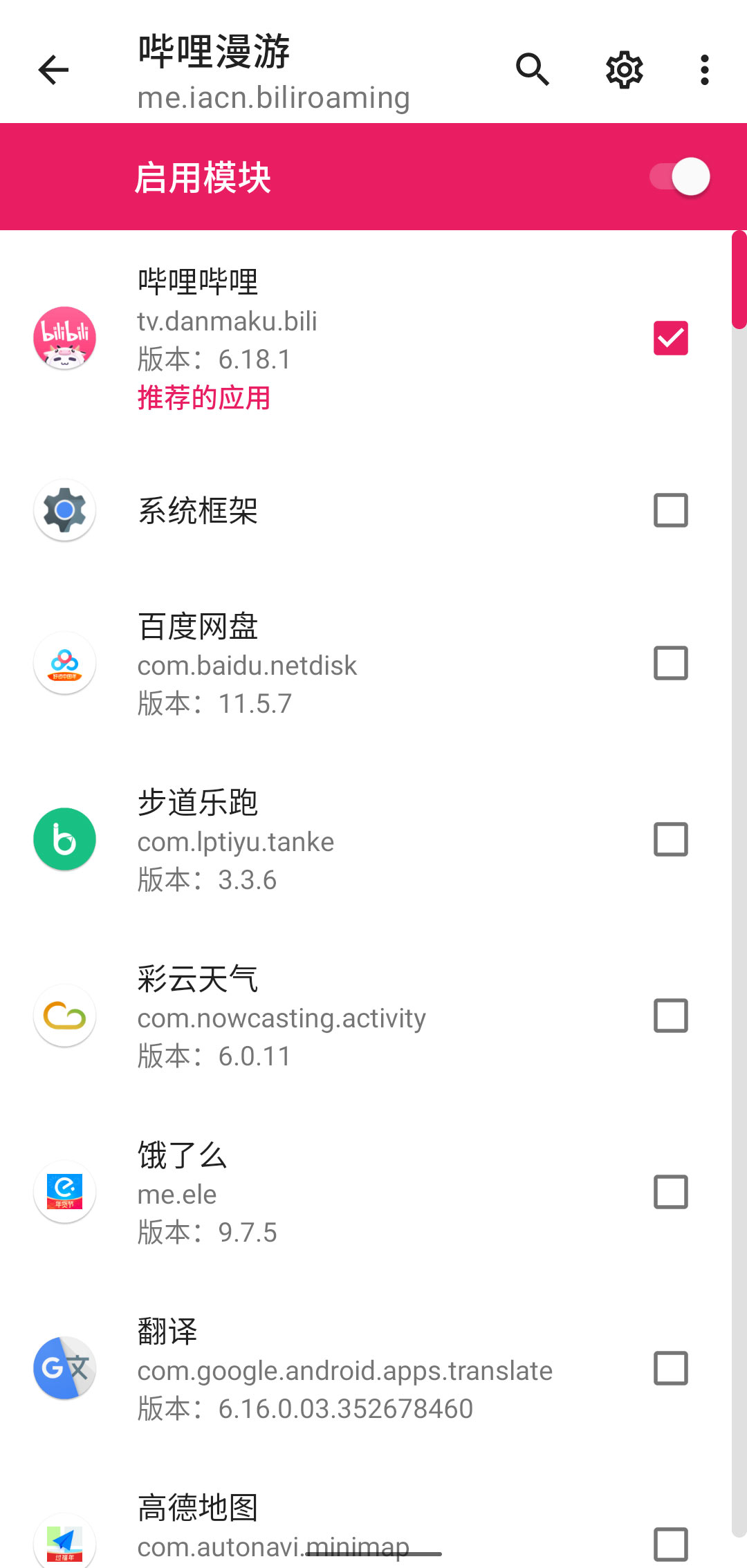
Task: Select the 步道乐跑 green app icon
Action: pyautogui.click(x=64, y=839)
